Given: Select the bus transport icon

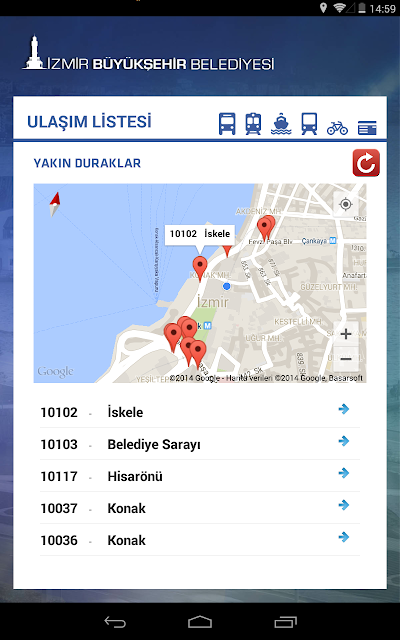Looking at the screenshot, I should point(227,124).
